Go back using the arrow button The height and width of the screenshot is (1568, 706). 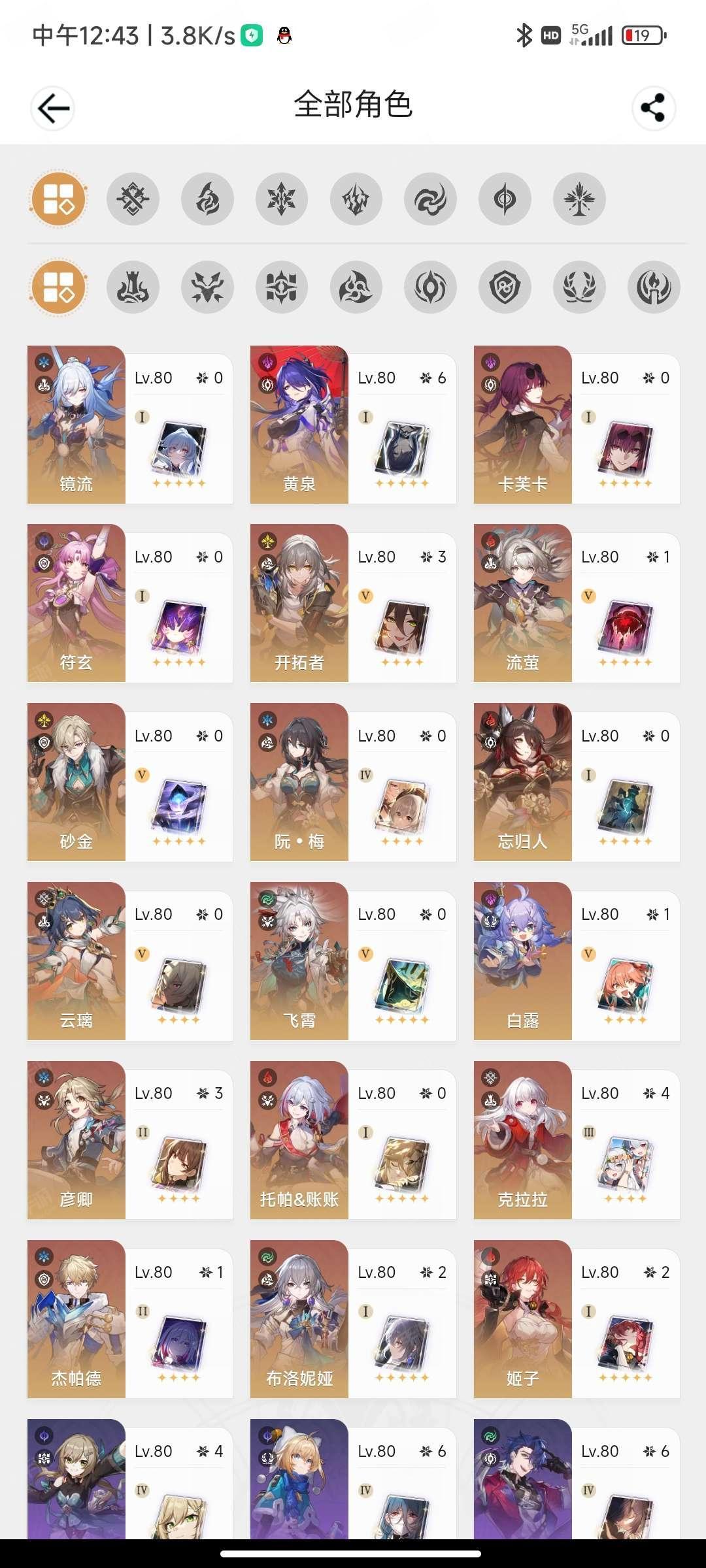click(x=53, y=108)
